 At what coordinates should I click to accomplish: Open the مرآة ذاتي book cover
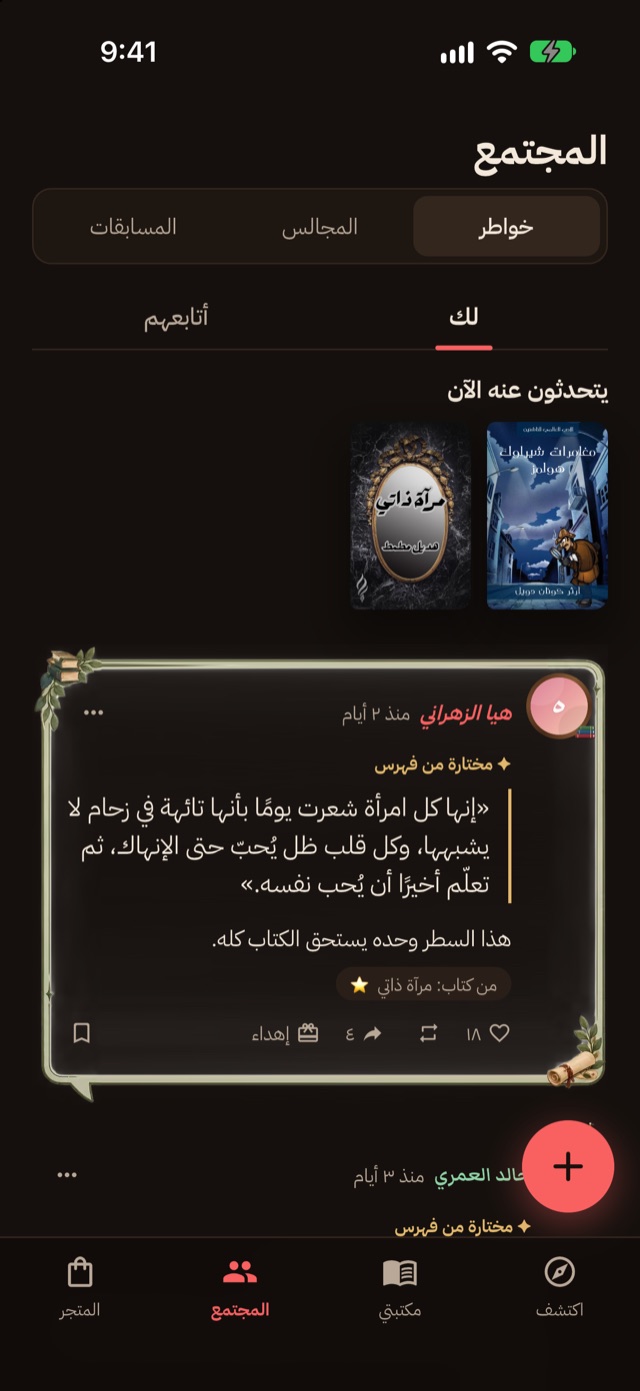[411, 516]
